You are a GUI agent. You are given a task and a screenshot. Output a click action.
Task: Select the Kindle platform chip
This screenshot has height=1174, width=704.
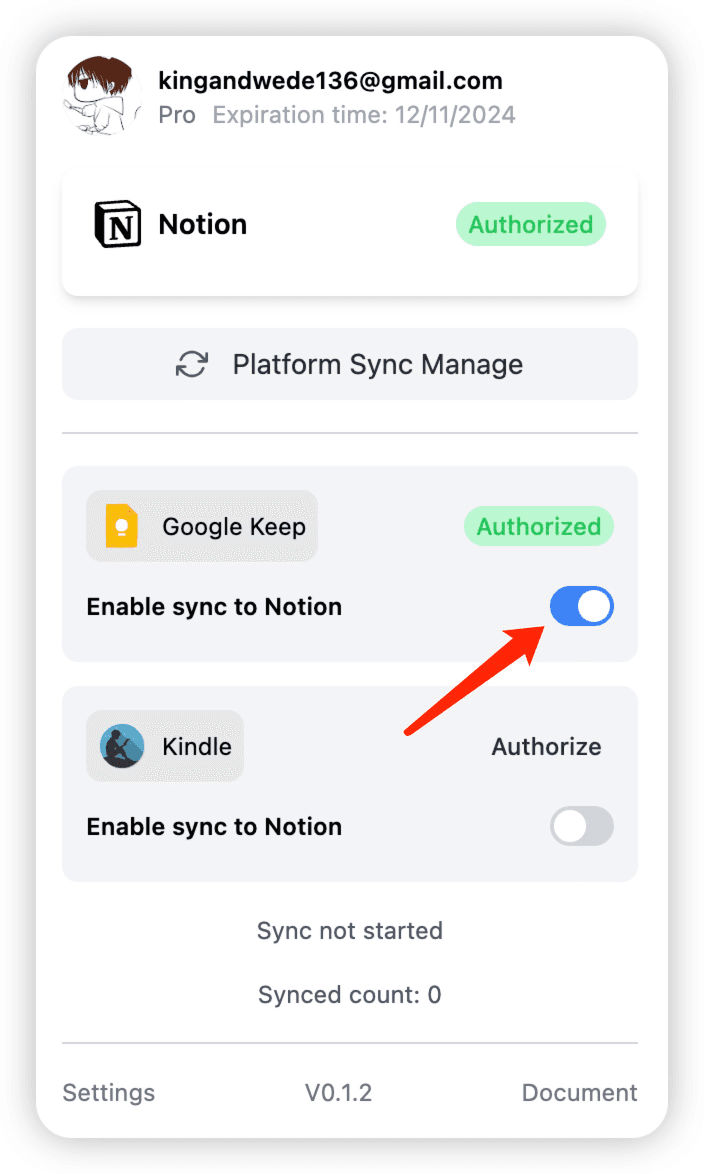coord(165,747)
